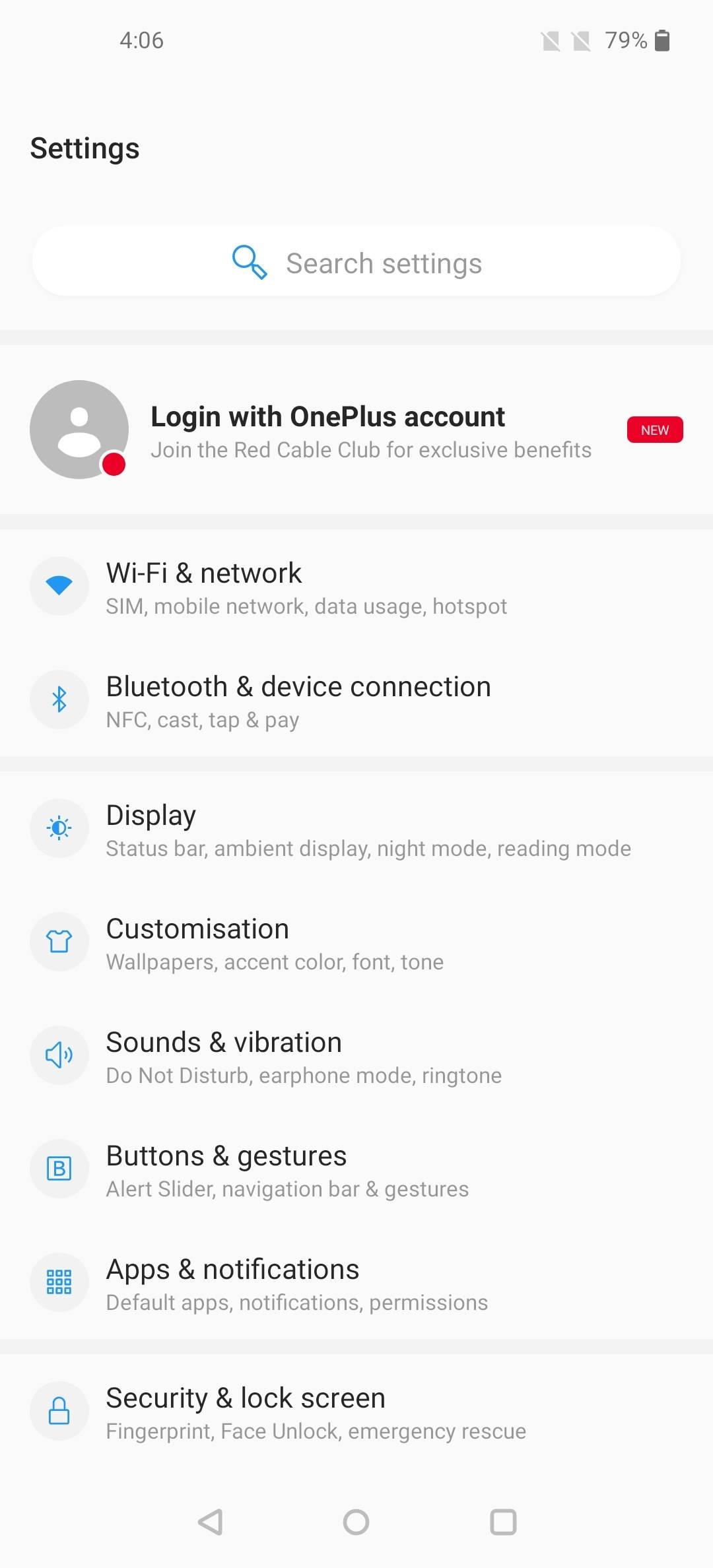Tap the profile avatar picture
This screenshot has width=713, height=1568.
point(80,429)
